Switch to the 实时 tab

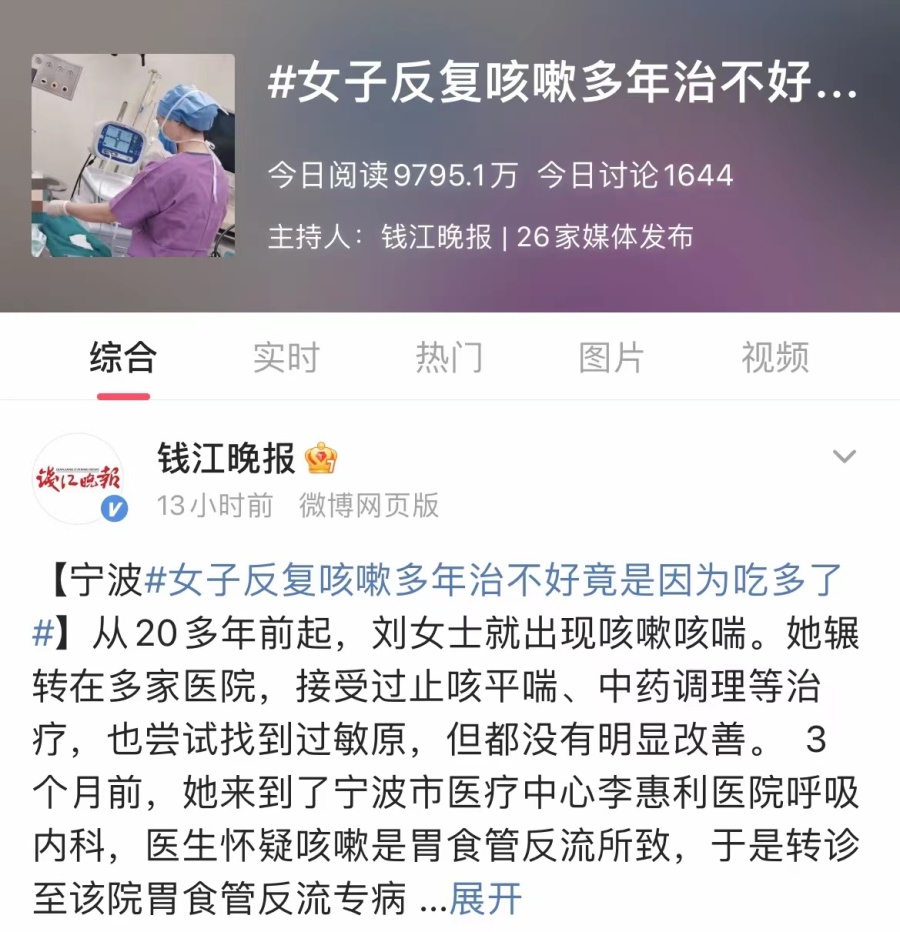coord(285,357)
